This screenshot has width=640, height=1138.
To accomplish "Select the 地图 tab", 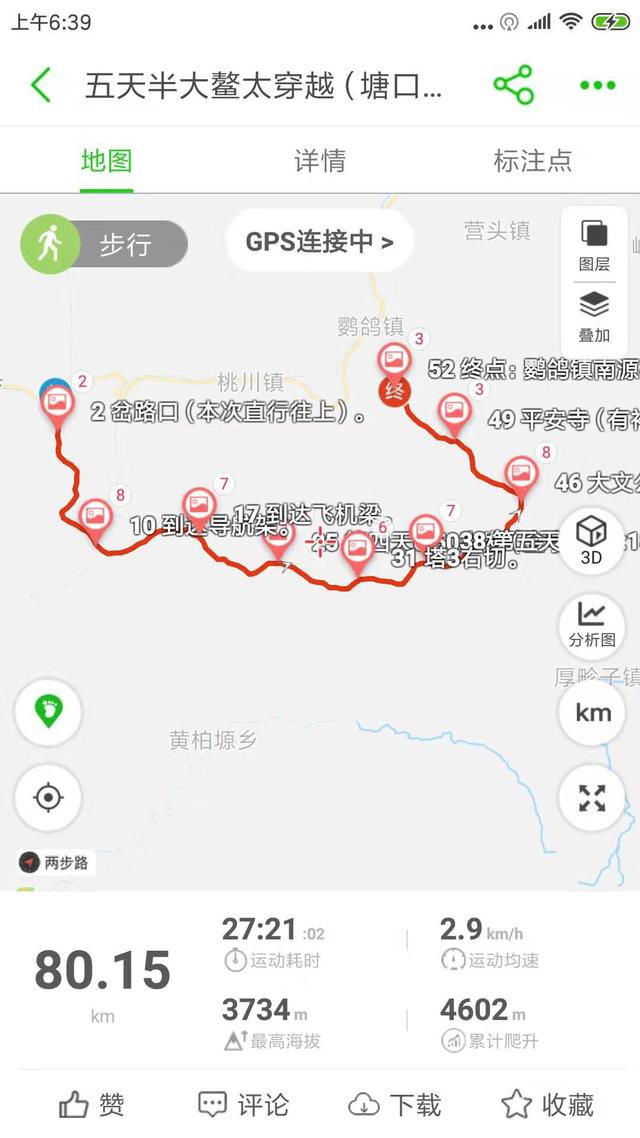I will [107, 160].
